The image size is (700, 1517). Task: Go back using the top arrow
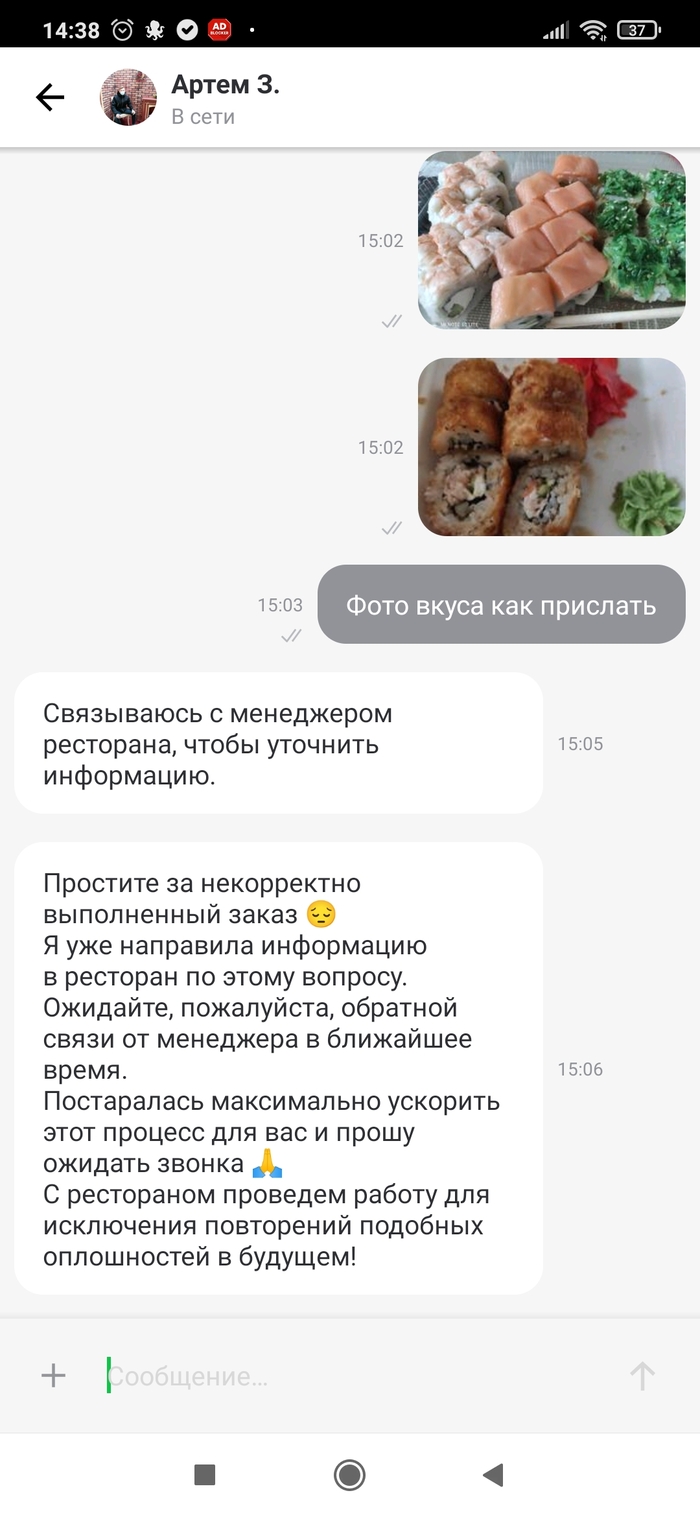pos(49,97)
